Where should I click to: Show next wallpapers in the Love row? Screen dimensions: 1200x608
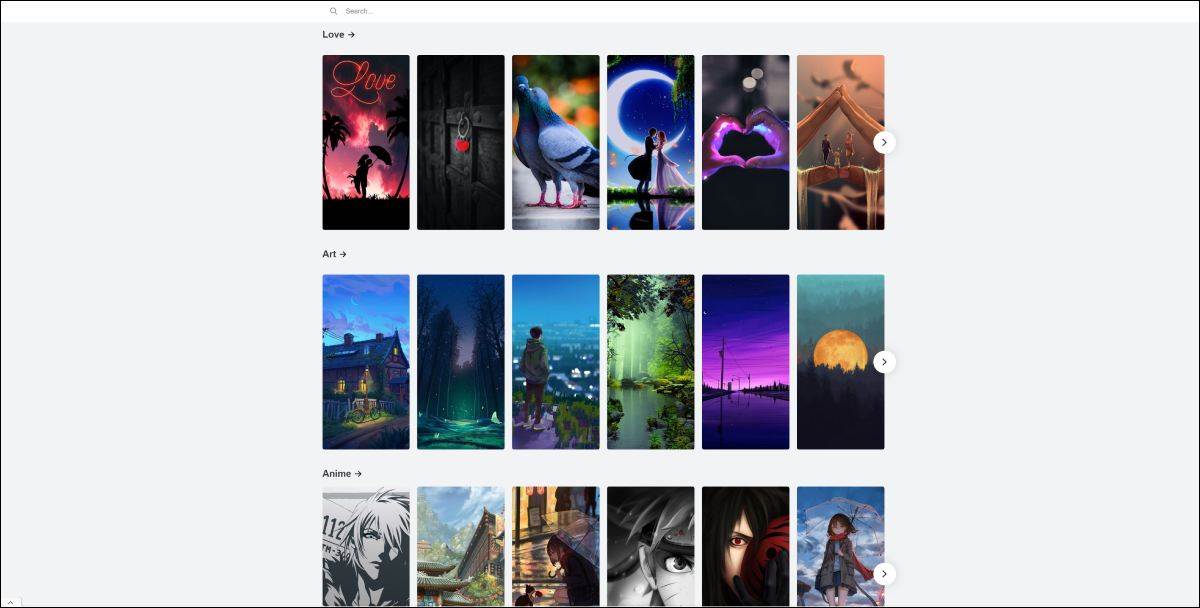pyautogui.click(x=884, y=143)
